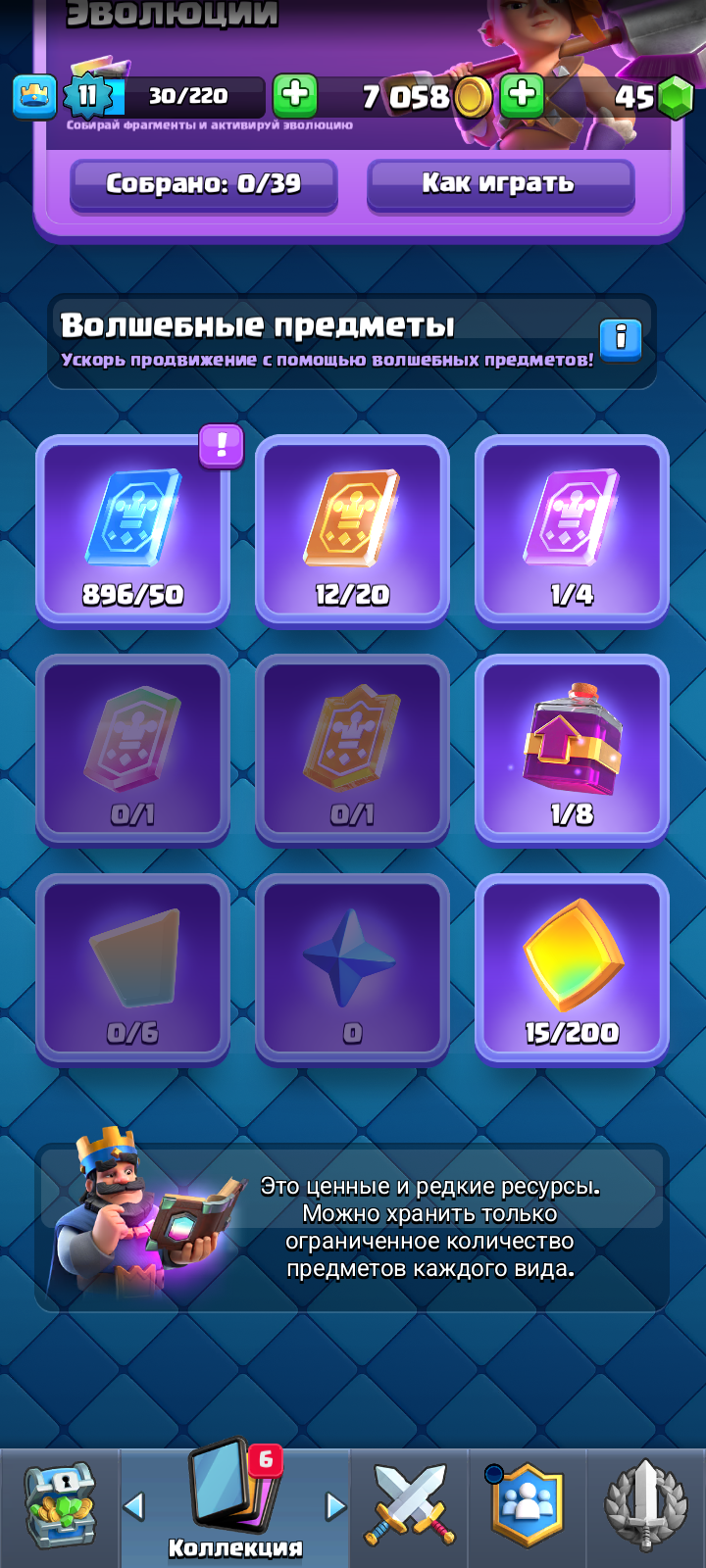Screen dimensions: 706x1568
Task: Open the golden token item 15/200
Action: 572,968
